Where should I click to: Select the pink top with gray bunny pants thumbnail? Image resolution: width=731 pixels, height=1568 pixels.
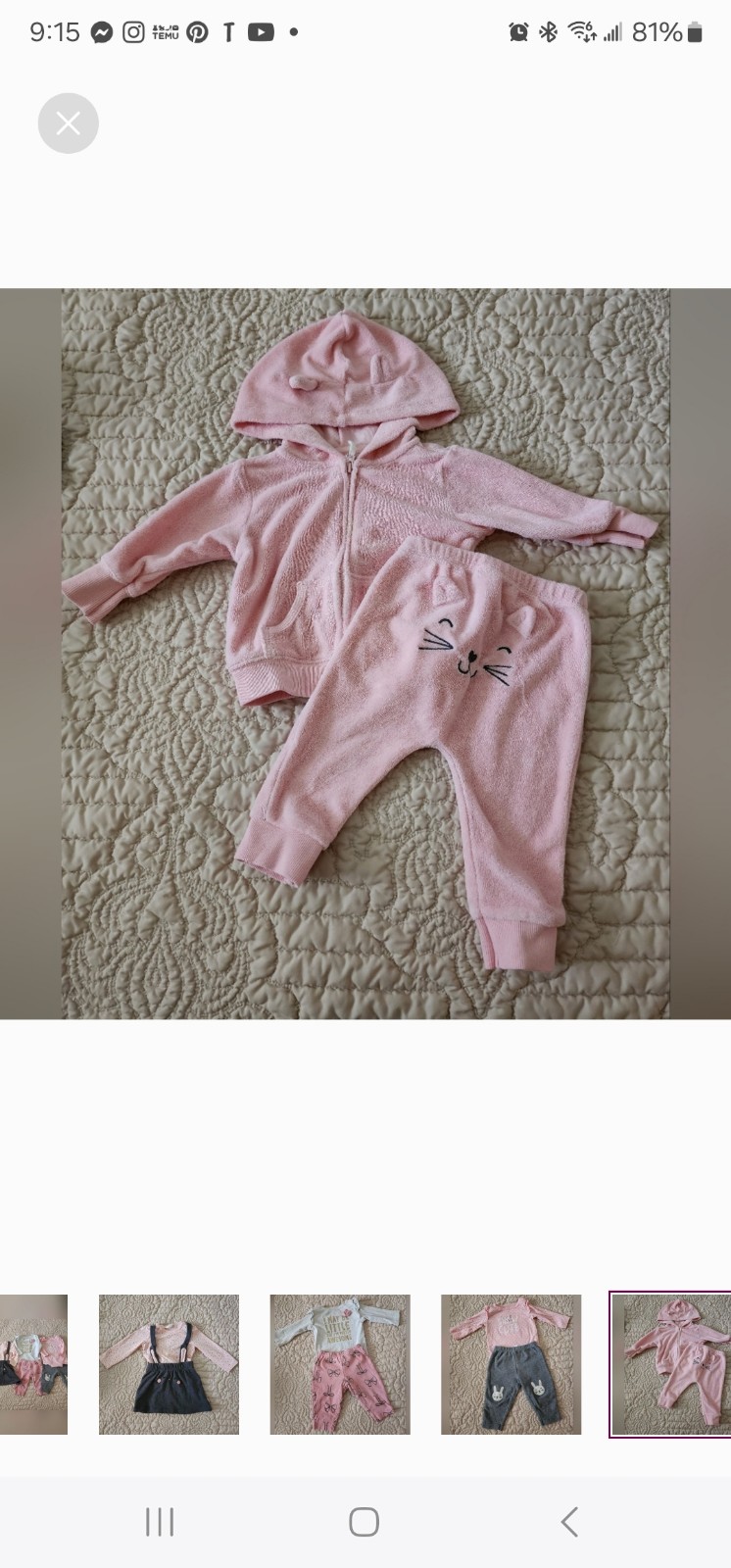511,1364
